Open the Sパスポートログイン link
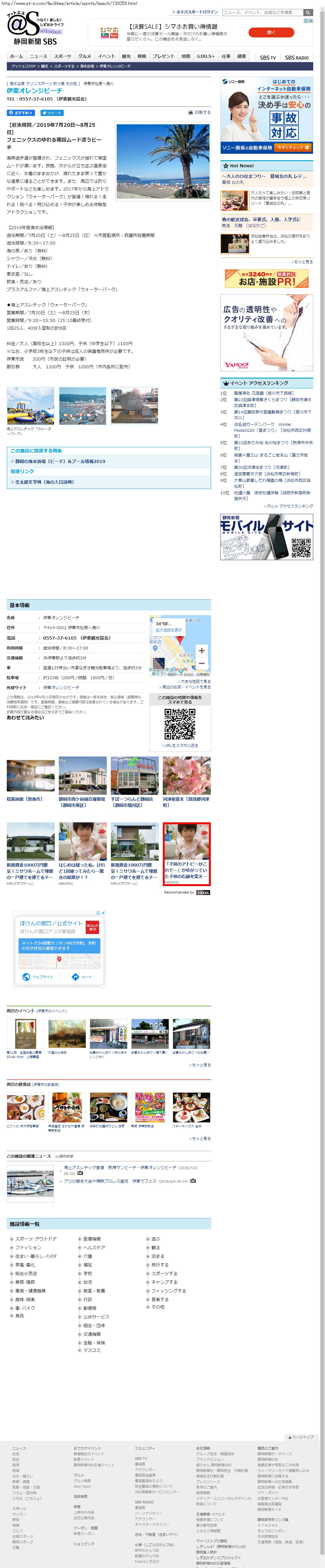 [197, 12]
